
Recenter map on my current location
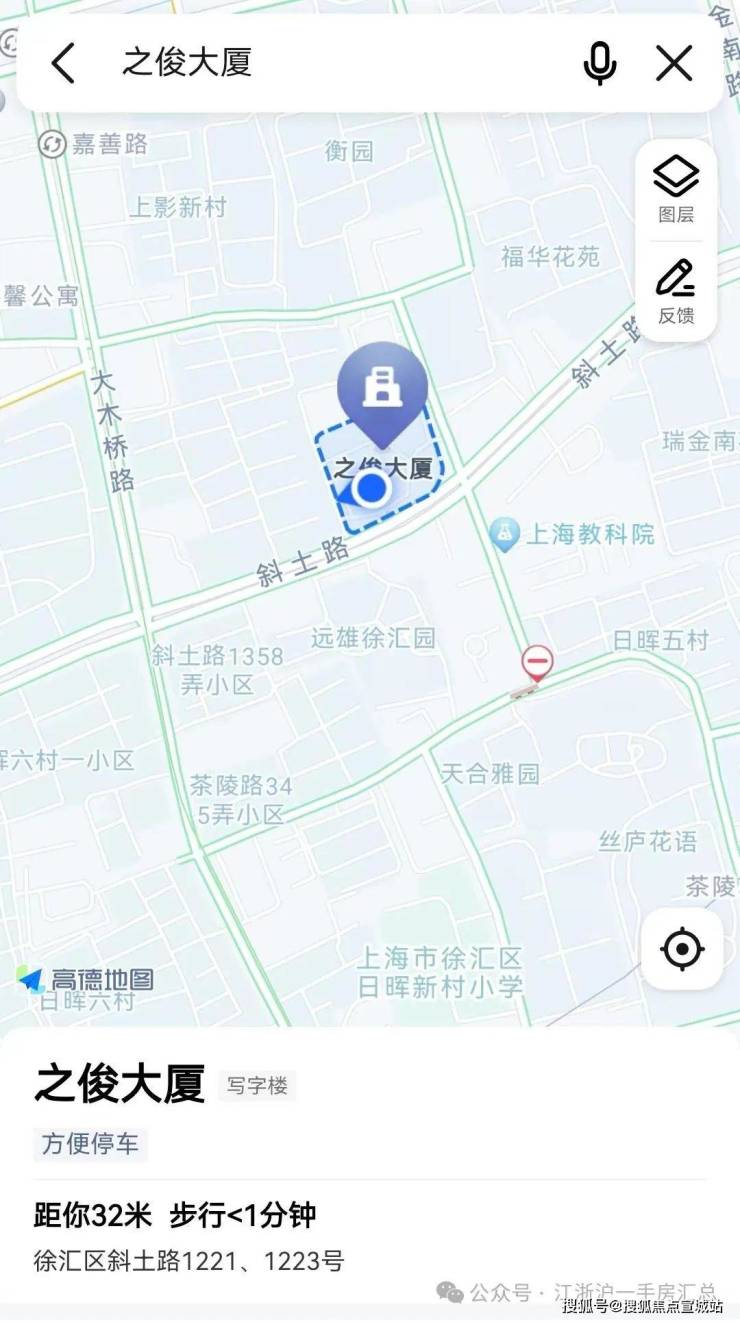(683, 948)
